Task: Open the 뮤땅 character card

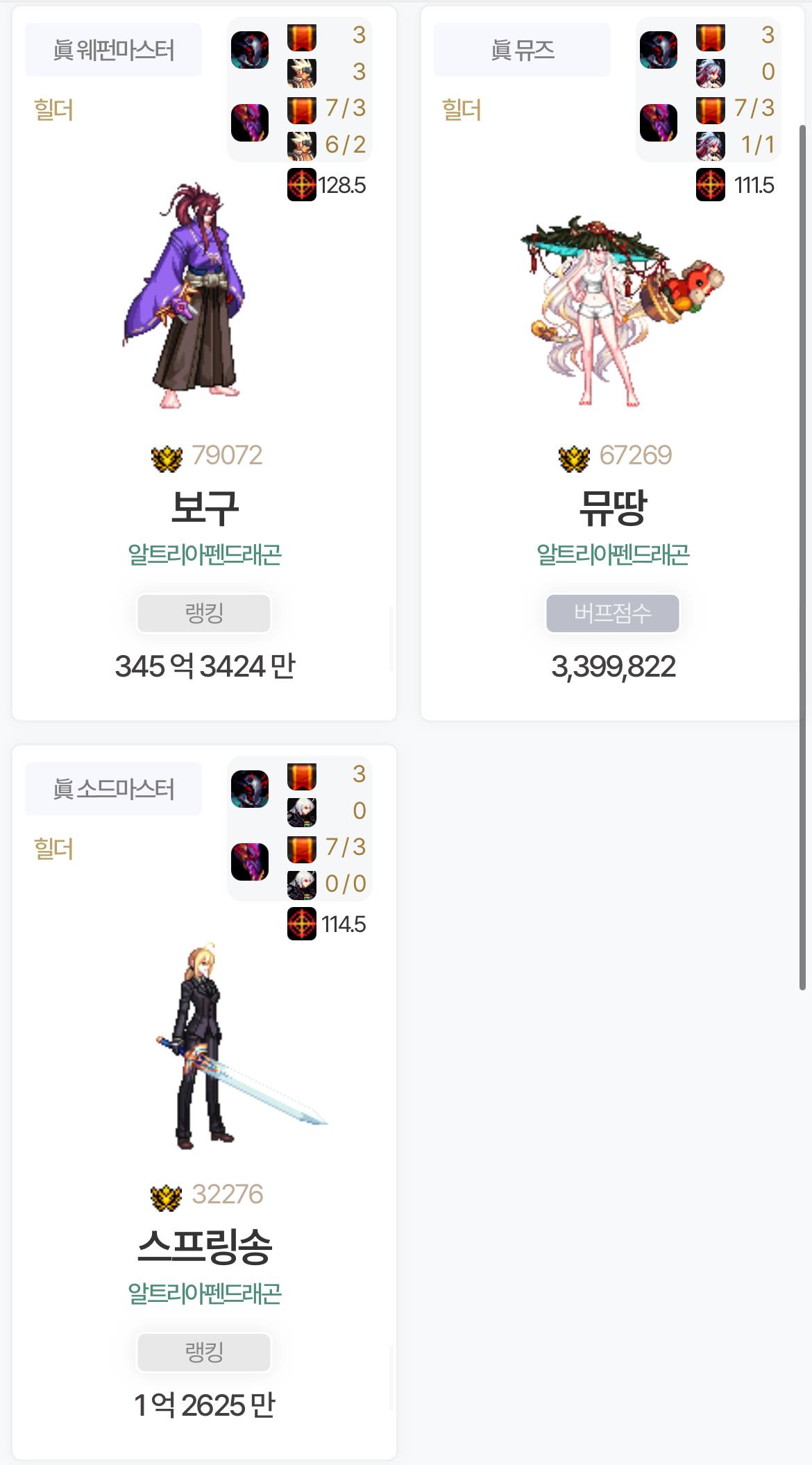Action: click(612, 507)
